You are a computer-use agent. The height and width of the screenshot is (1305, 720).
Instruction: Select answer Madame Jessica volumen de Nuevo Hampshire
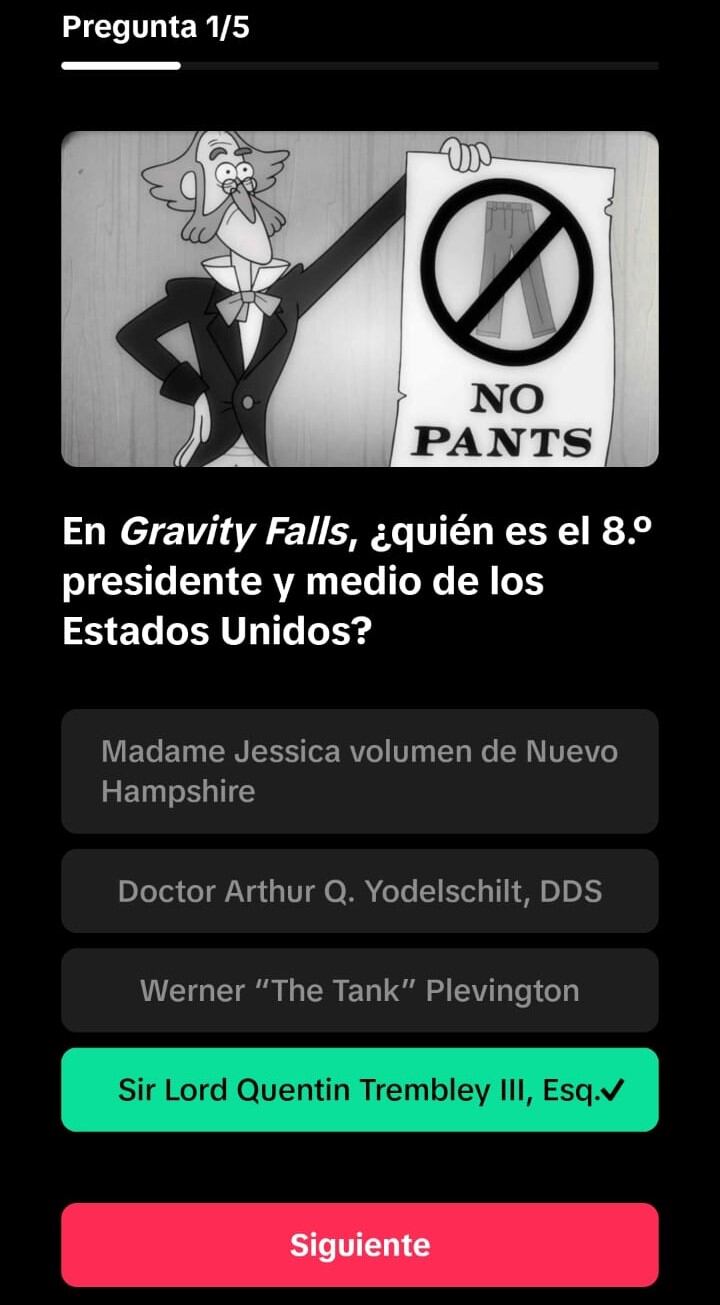coord(360,771)
